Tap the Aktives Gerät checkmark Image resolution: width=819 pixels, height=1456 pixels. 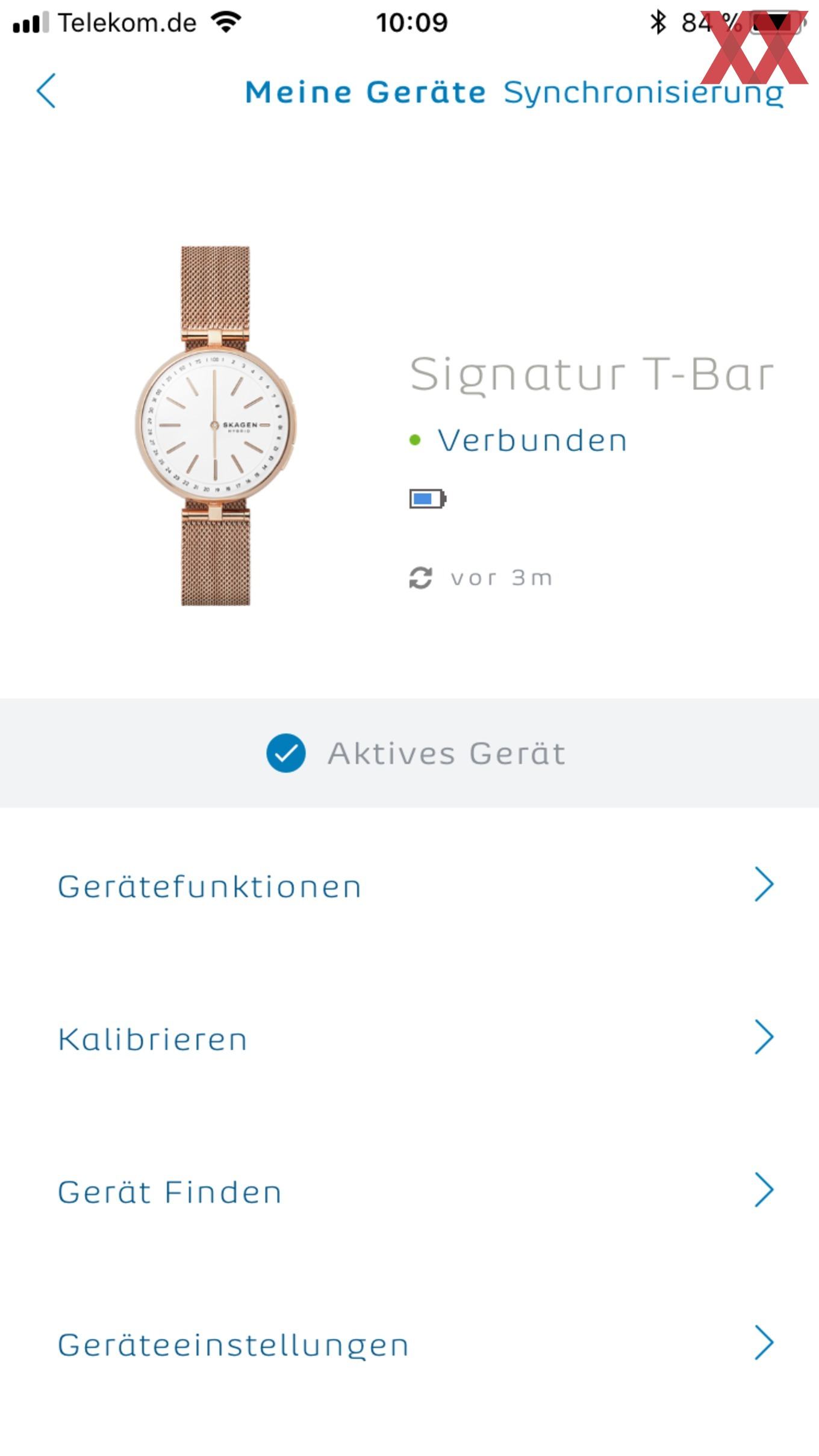point(286,753)
